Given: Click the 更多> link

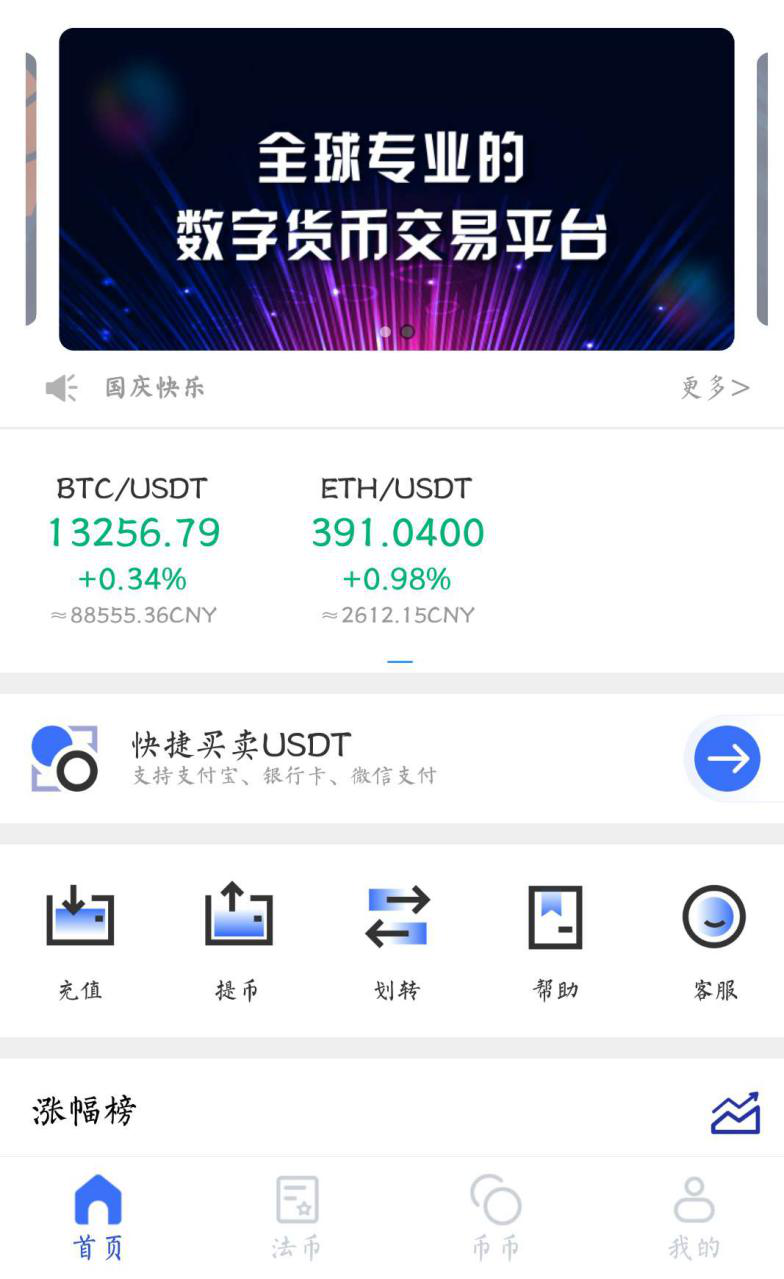Looking at the screenshot, I should (x=715, y=388).
